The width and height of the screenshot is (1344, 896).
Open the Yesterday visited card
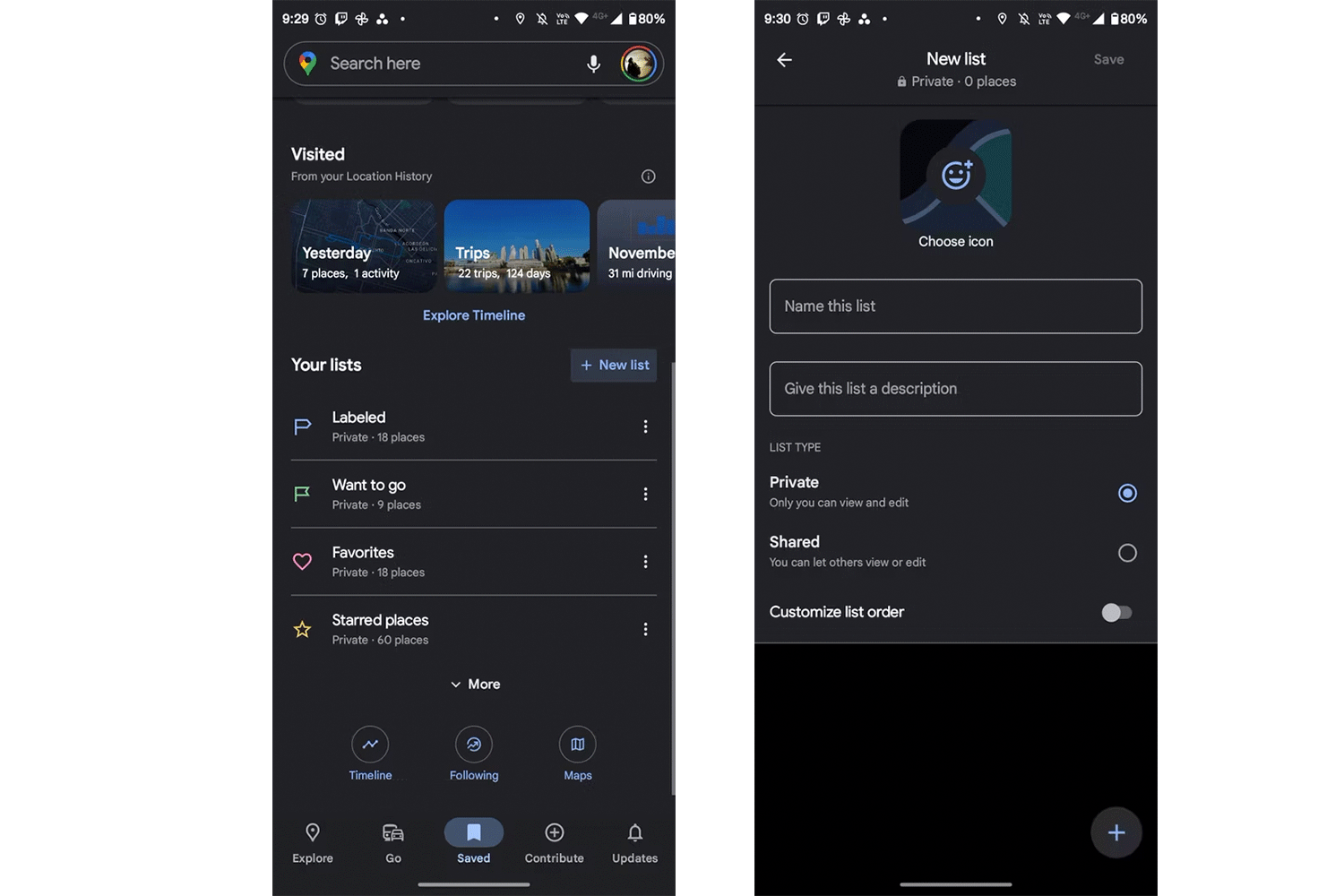364,246
